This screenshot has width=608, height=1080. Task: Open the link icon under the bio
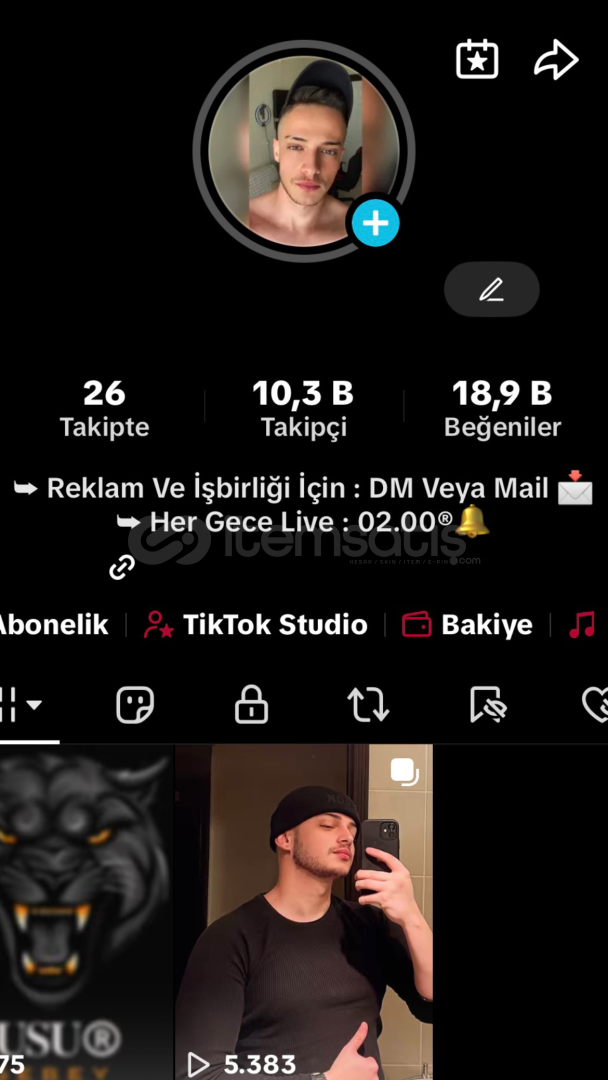(122, 568)
